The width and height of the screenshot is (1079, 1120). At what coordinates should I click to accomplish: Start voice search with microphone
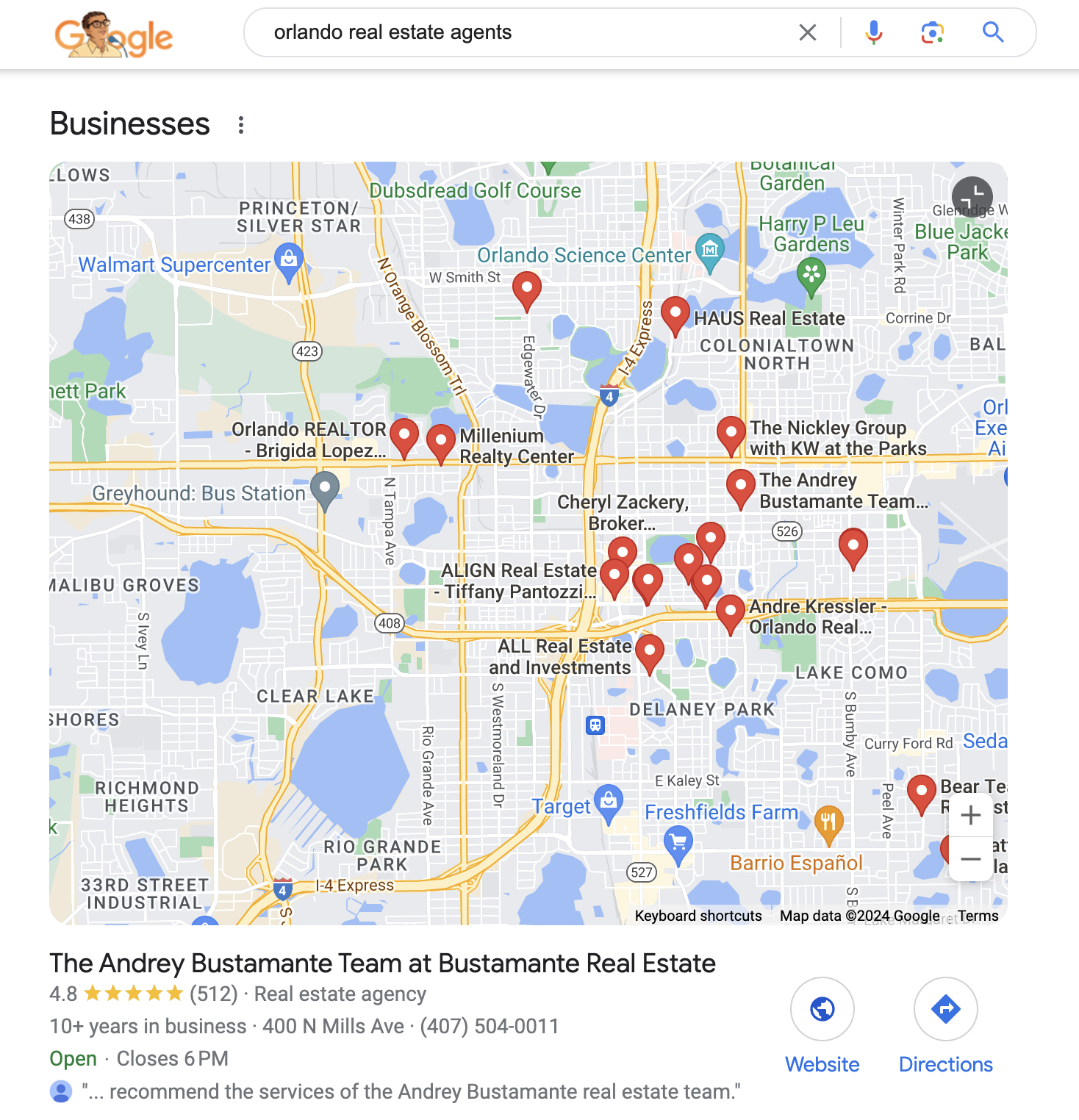pos(873,32)
